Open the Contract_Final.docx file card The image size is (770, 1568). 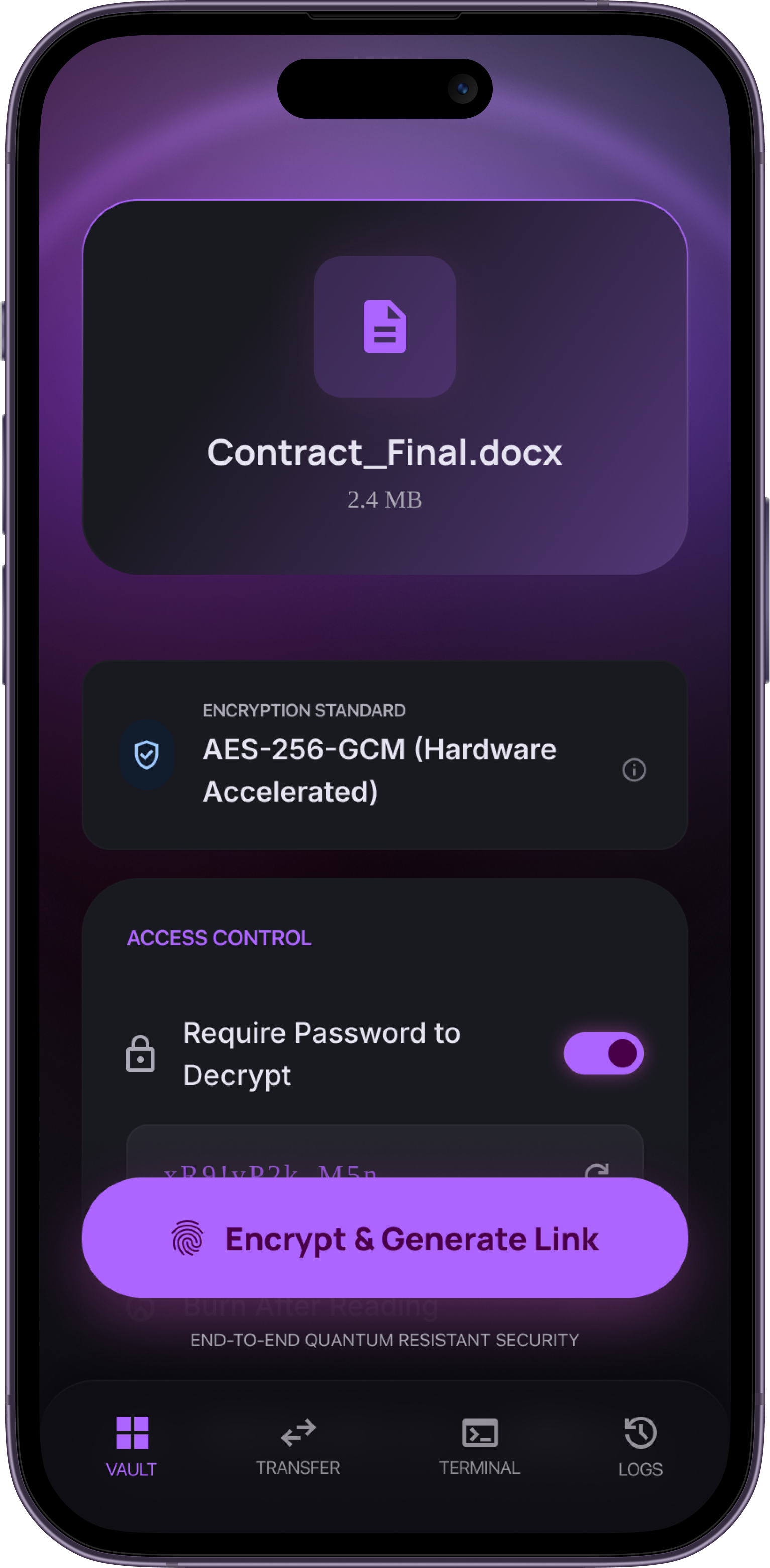(384, 387)
